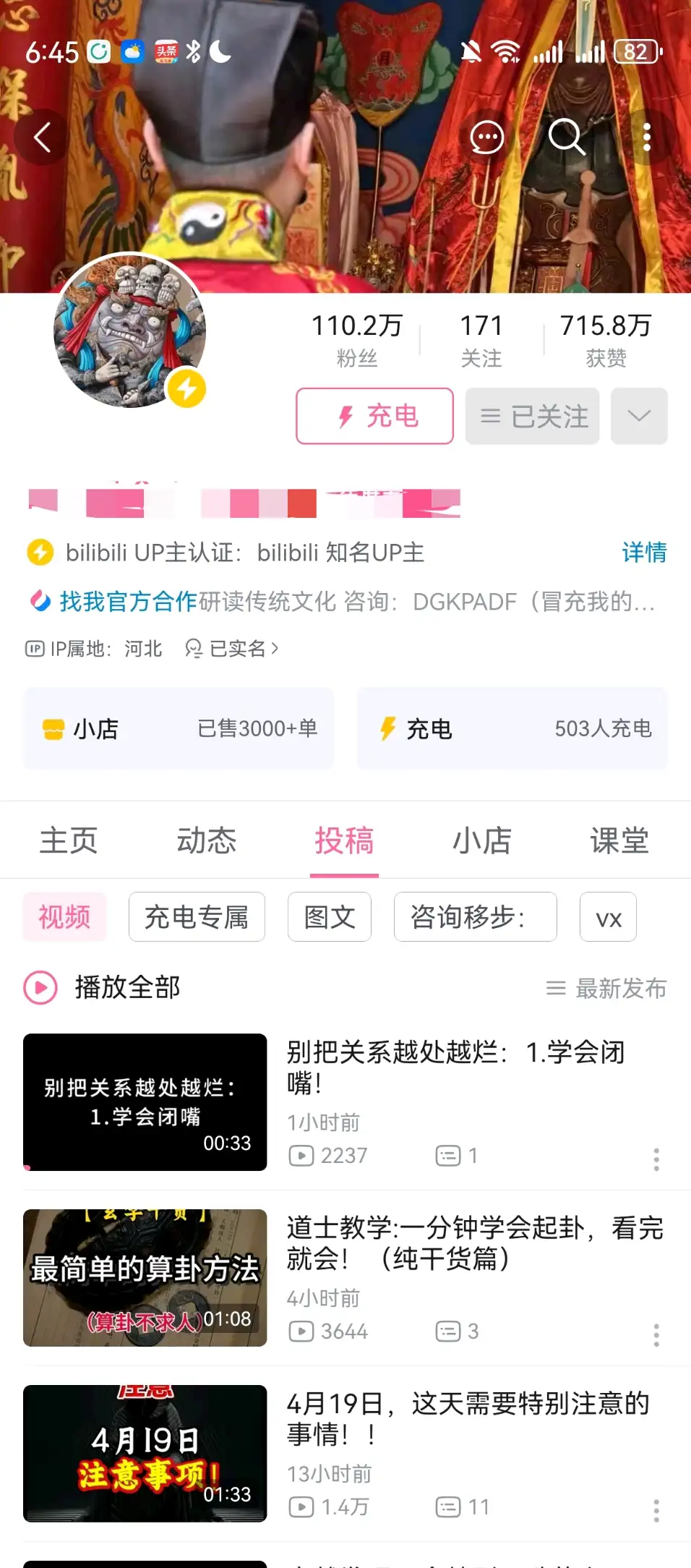
Task: Switch to the 主页 tab
Action: click(69, 840)
